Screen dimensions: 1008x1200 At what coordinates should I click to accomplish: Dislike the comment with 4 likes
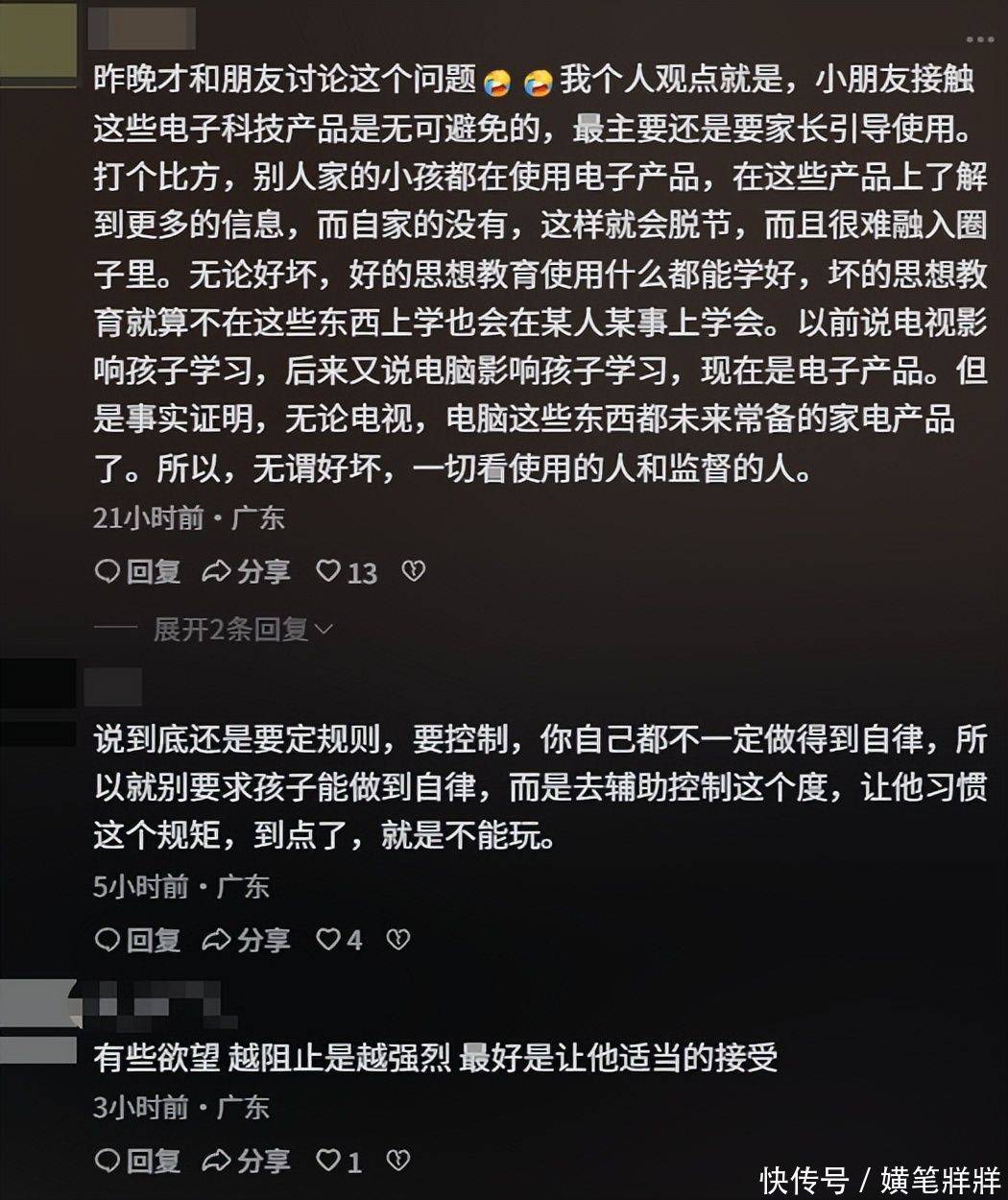(397, 940)
